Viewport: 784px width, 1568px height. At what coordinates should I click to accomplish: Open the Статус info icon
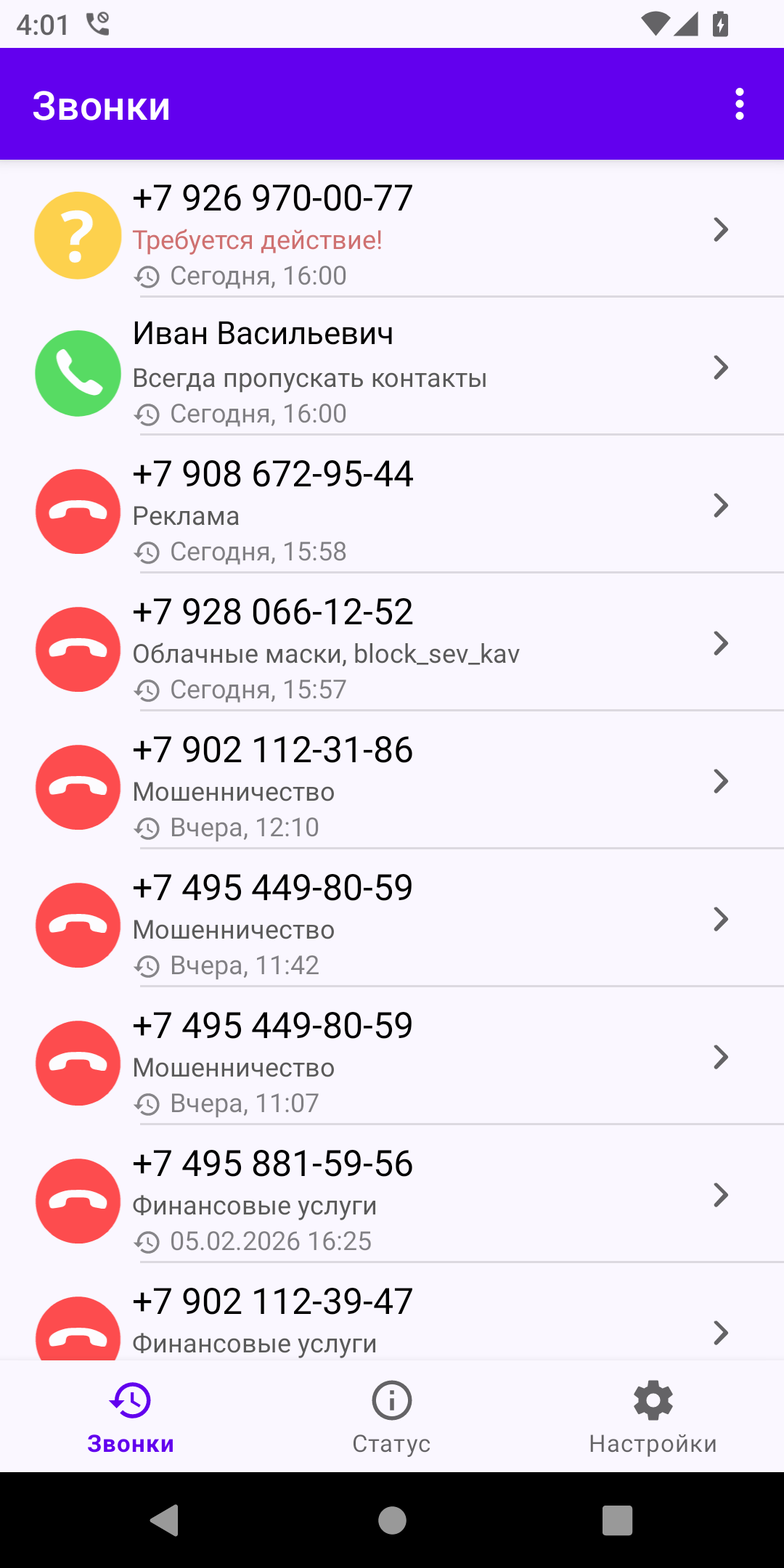(391, 1416)
